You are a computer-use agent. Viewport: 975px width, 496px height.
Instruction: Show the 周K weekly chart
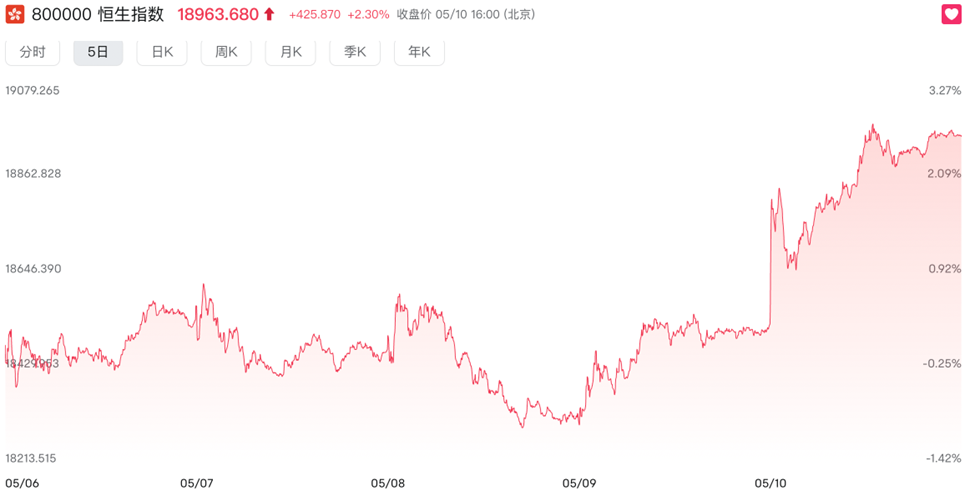tap(226, 52)
